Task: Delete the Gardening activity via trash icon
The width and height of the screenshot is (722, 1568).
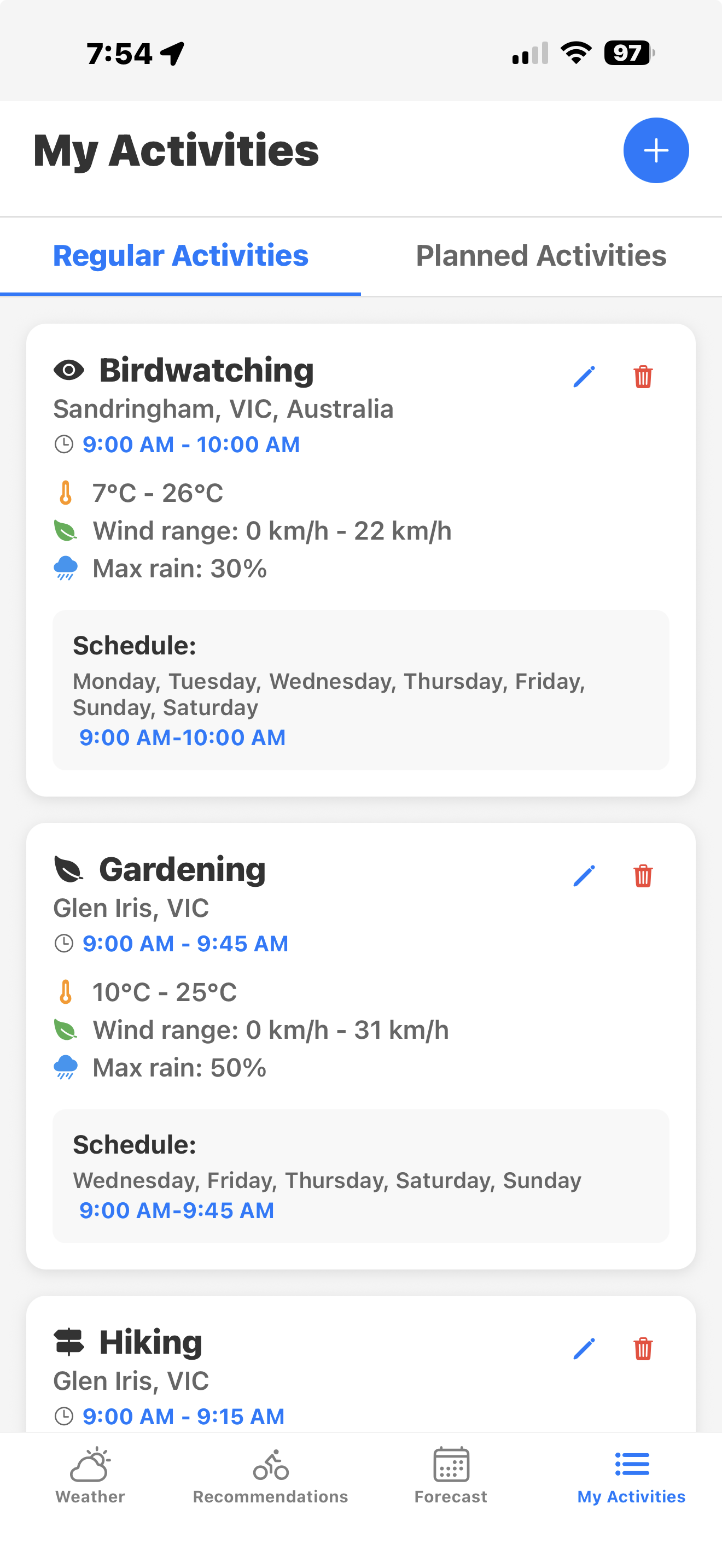Action: (642, 875)
